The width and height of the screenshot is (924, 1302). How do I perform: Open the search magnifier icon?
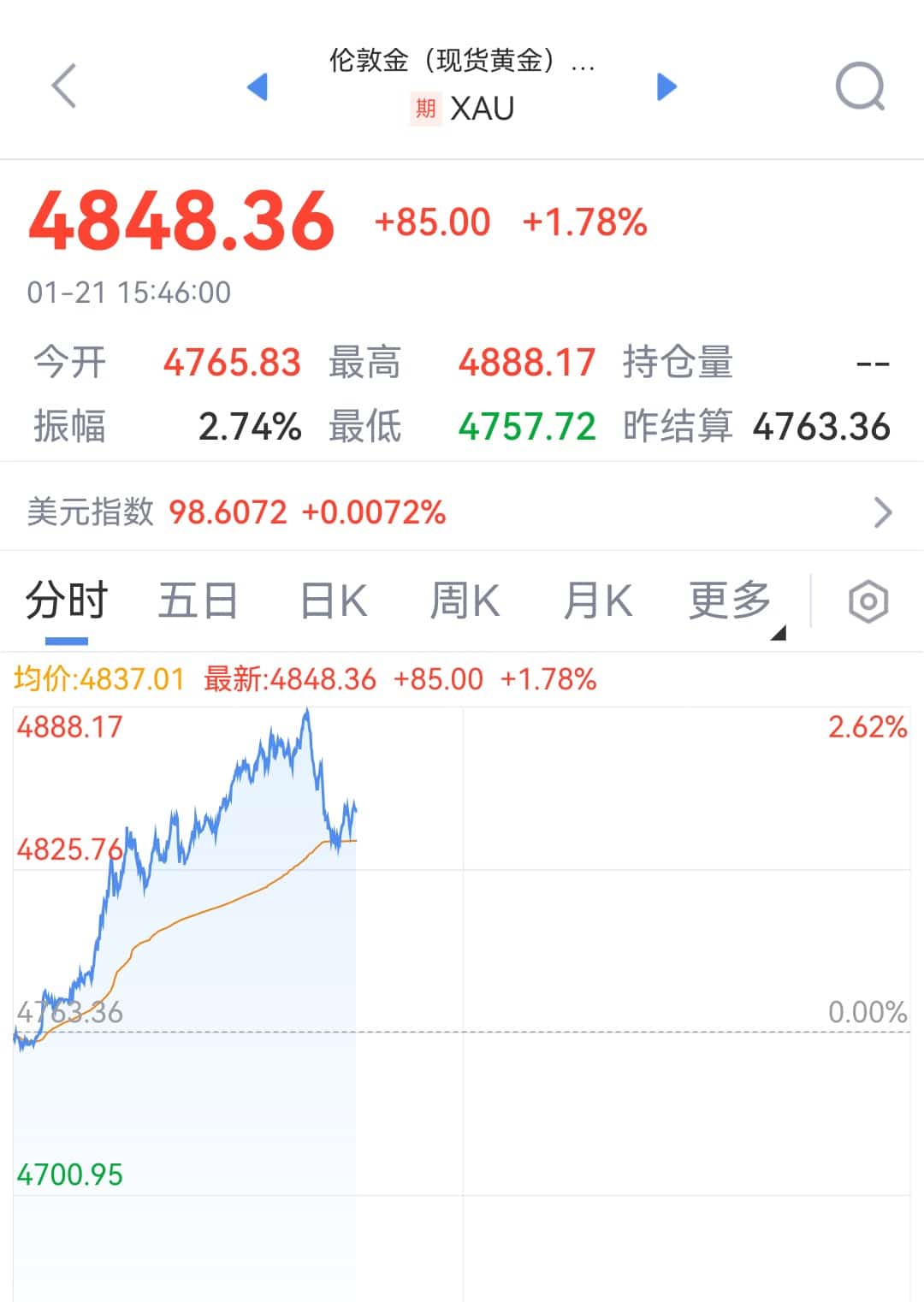(860, 86)
